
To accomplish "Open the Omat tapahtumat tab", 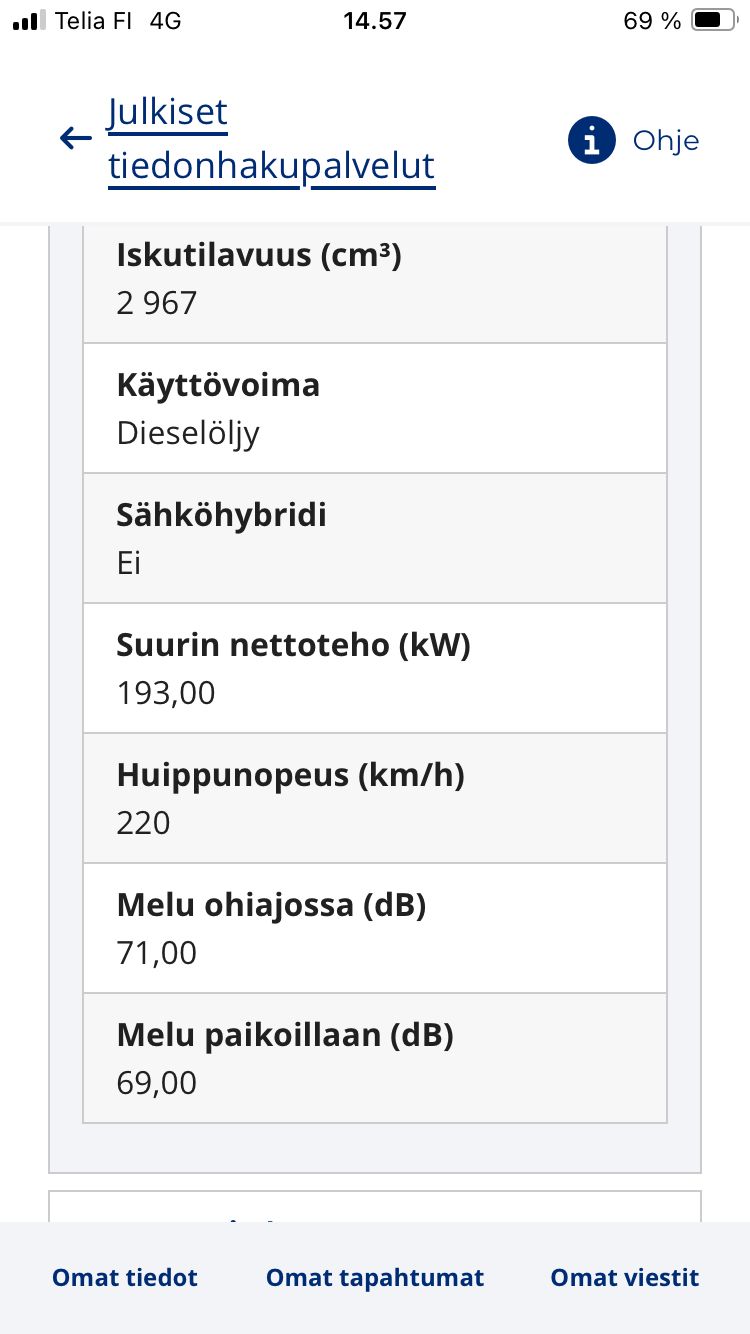I will click(x=375, y=1277).
